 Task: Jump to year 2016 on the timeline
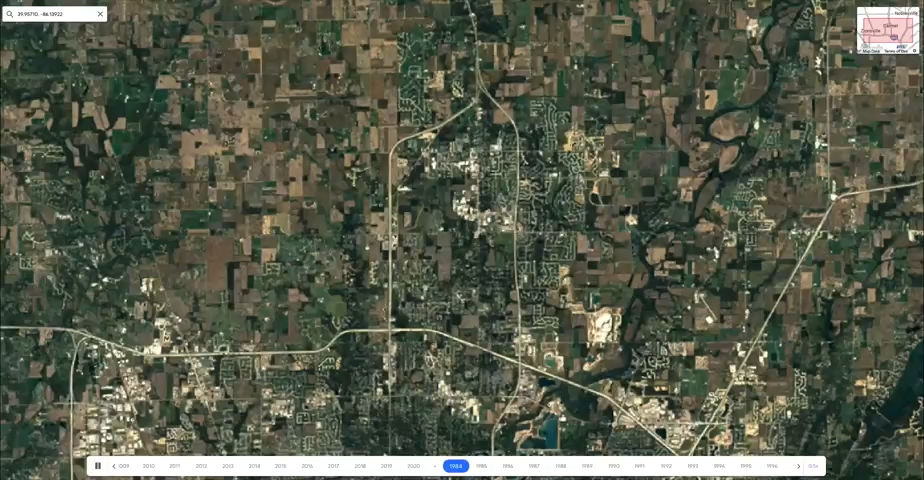[x=307, y=466]
